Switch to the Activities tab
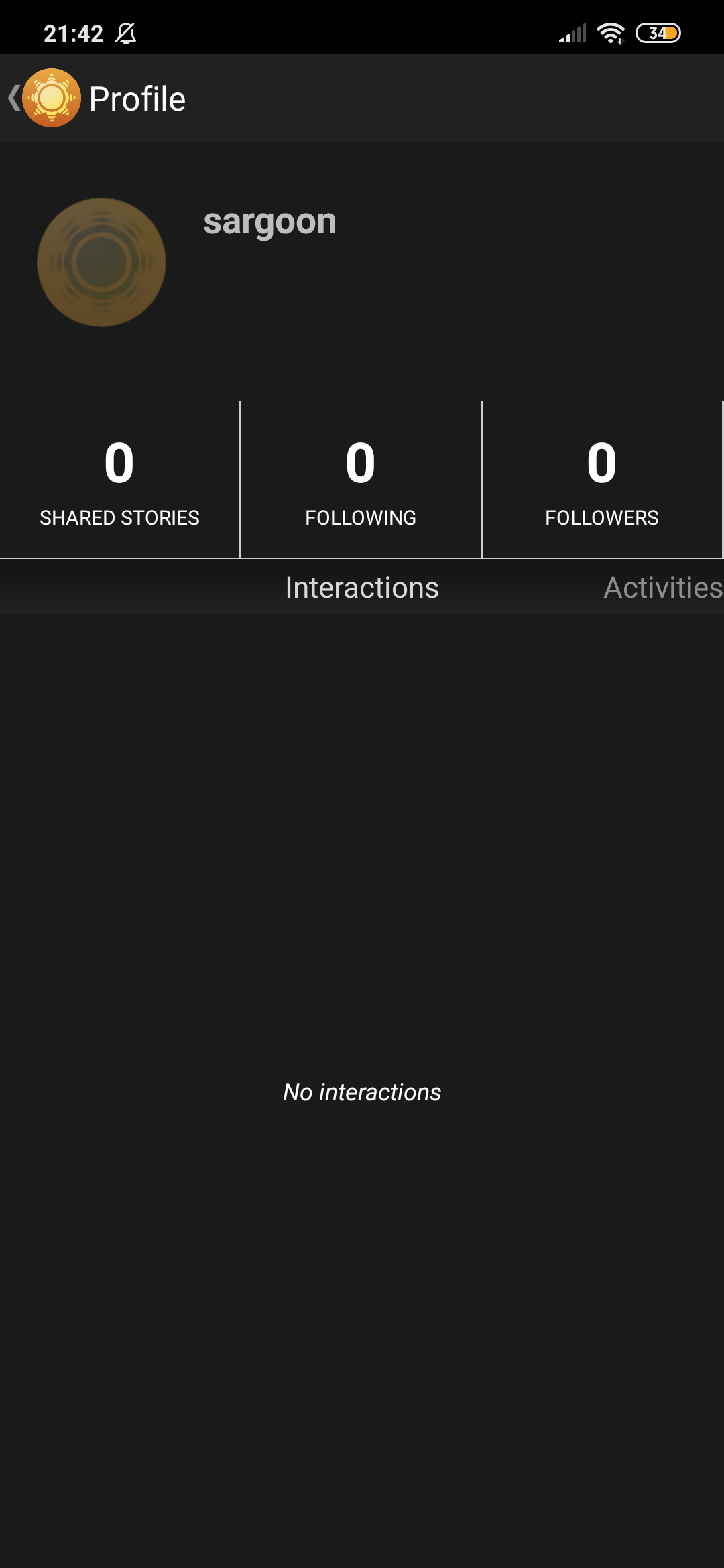Image resolution: width=724 pixels, height=1568 pixels. (662, 588)
